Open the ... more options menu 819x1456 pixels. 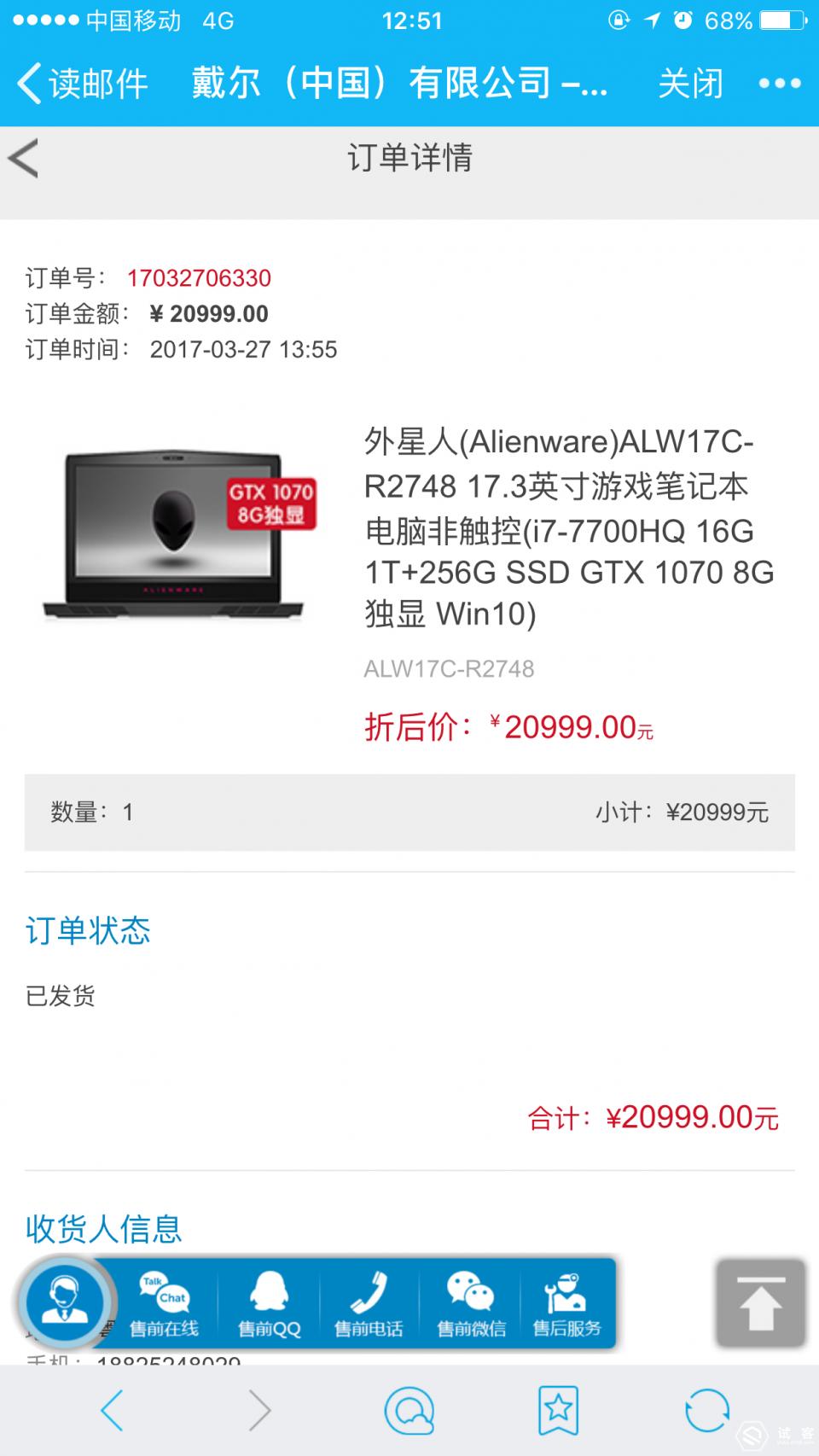click(778, 83)
